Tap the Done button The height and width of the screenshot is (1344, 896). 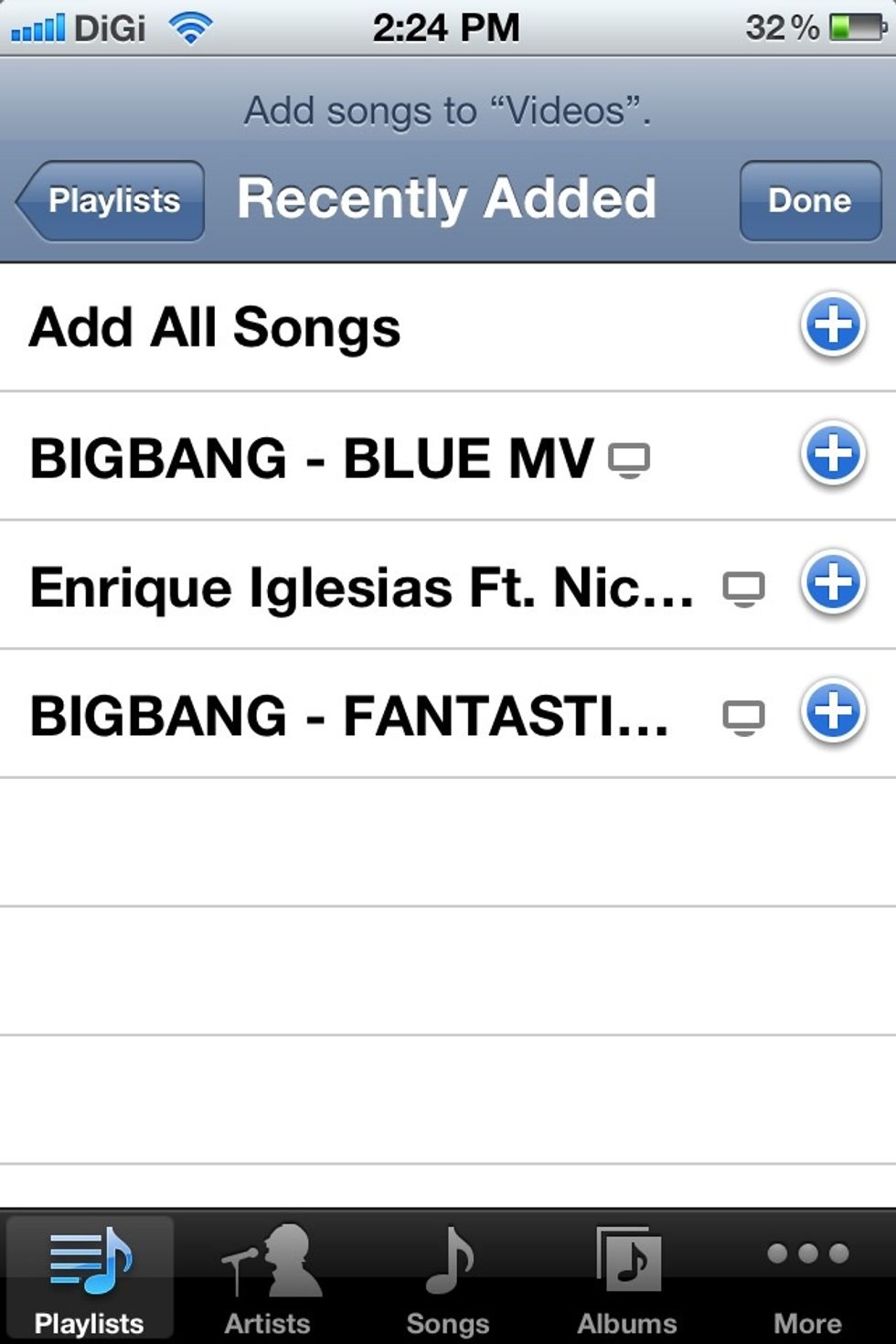[809, 199]
